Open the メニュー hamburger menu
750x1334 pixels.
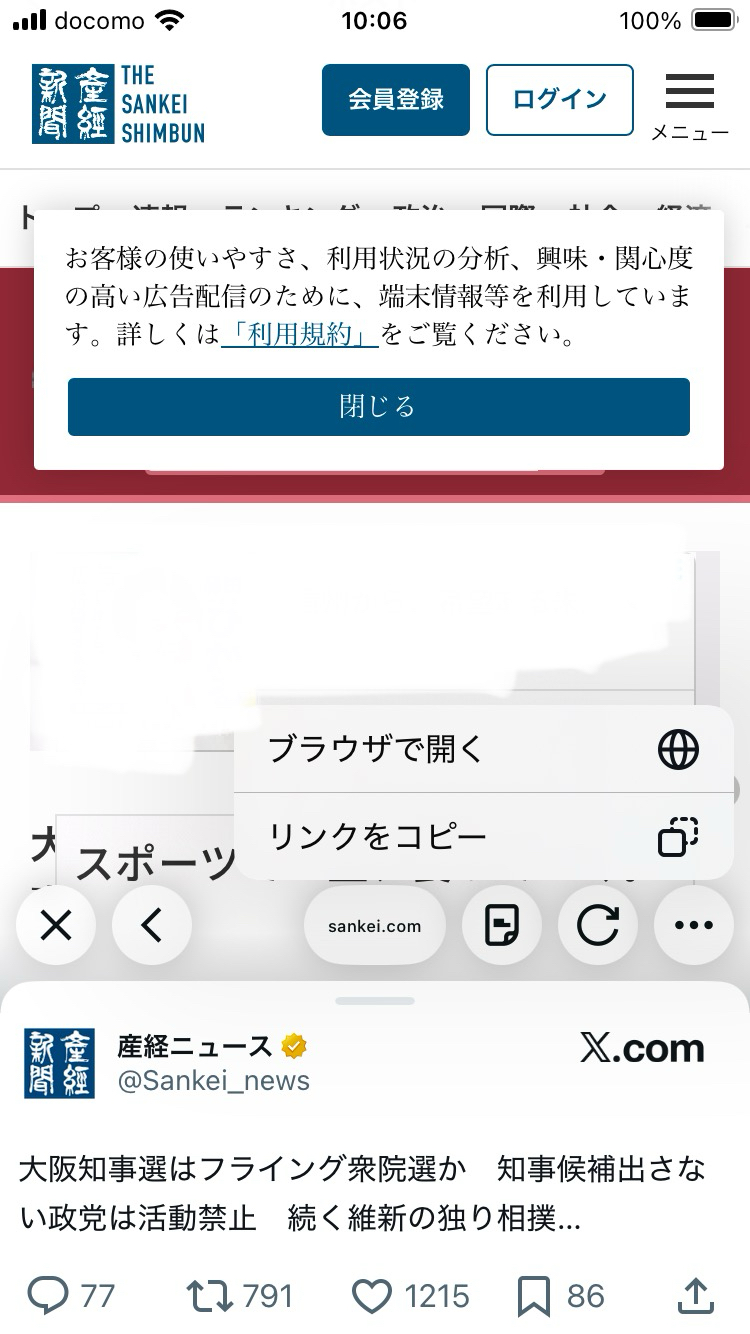pos(690,104)
